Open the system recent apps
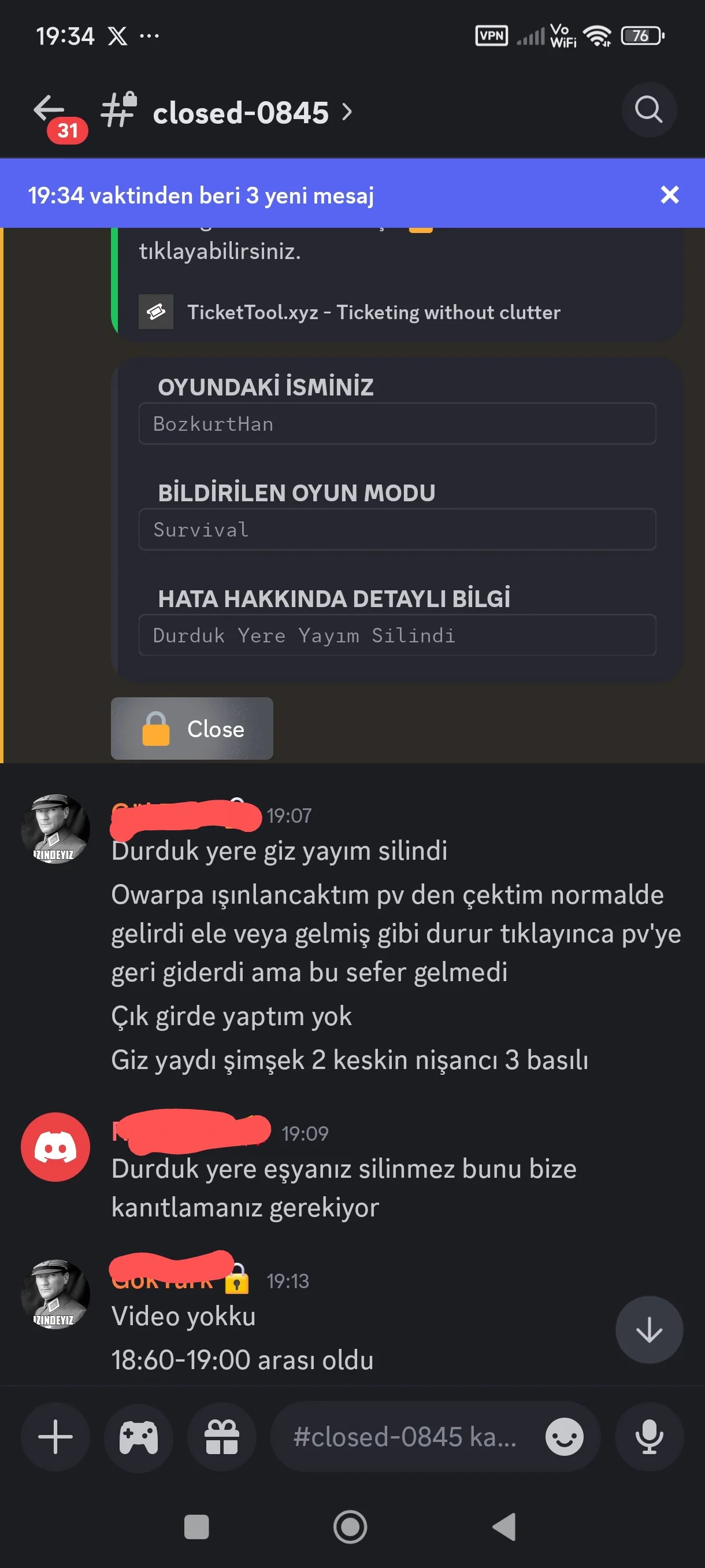 pos(196,1526)
